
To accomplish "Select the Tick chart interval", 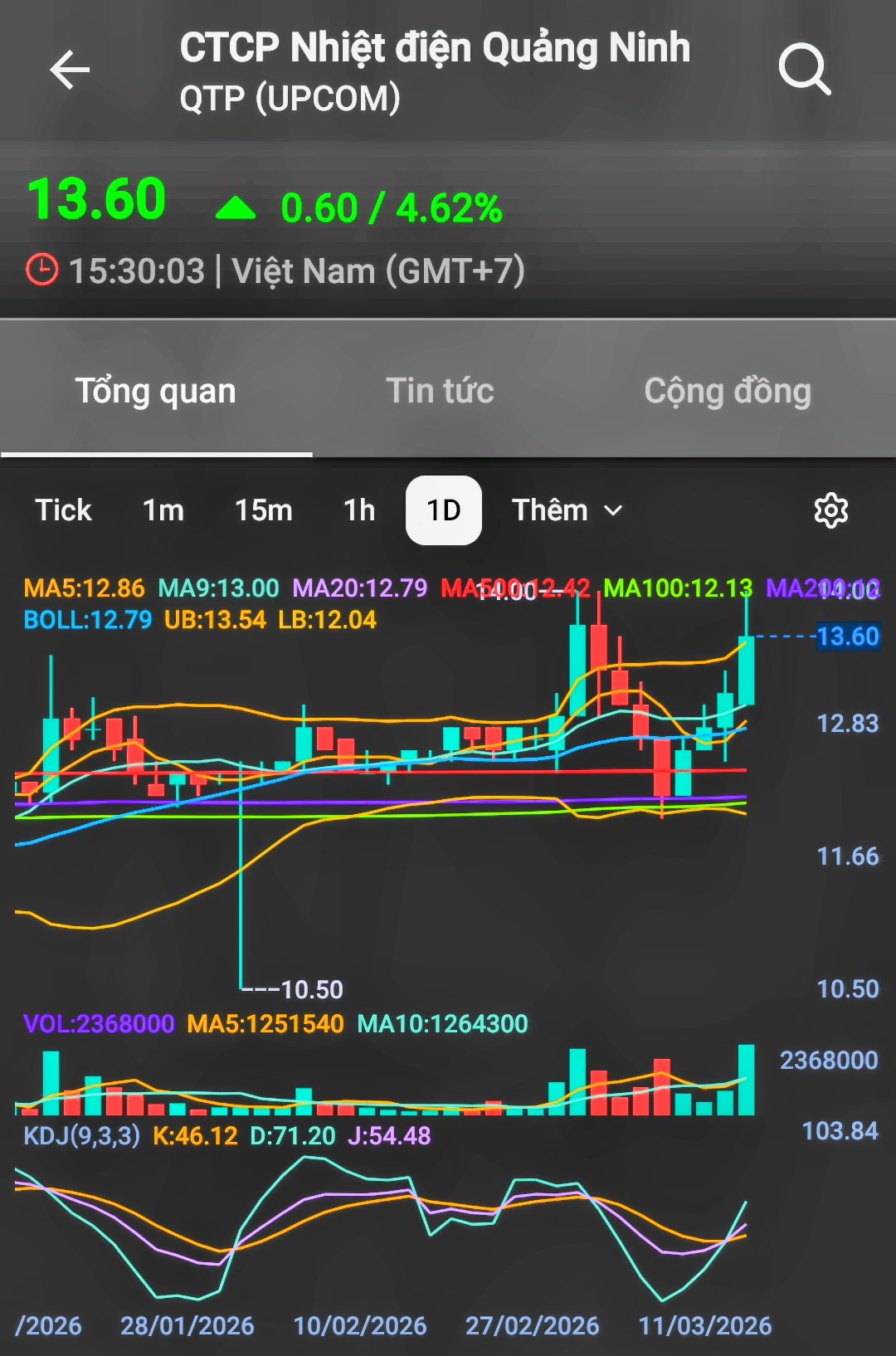I will pos(63,510).
